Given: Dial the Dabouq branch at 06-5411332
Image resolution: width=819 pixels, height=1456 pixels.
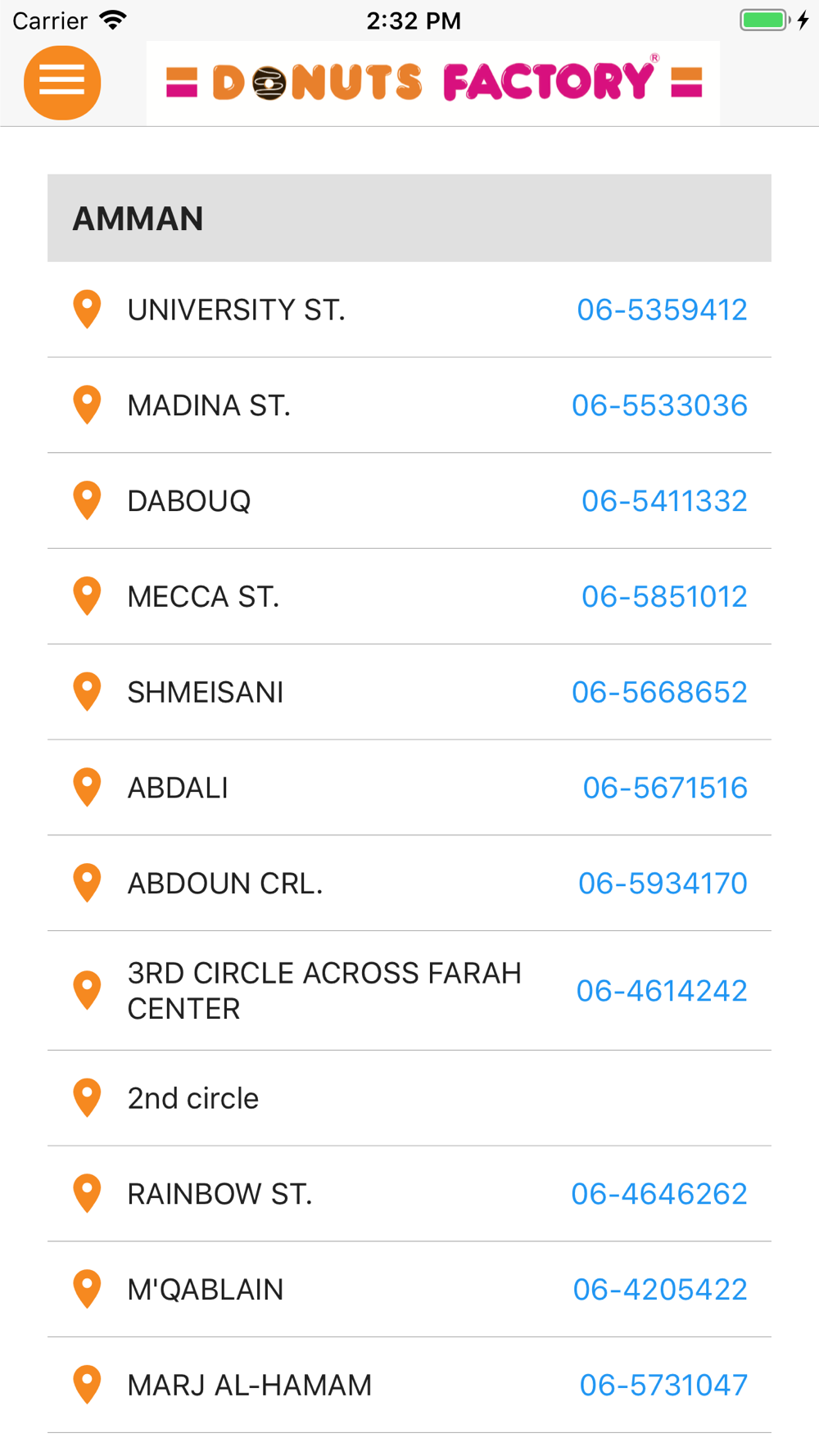Looking at the screenshot, I should [x=664, y=501].
